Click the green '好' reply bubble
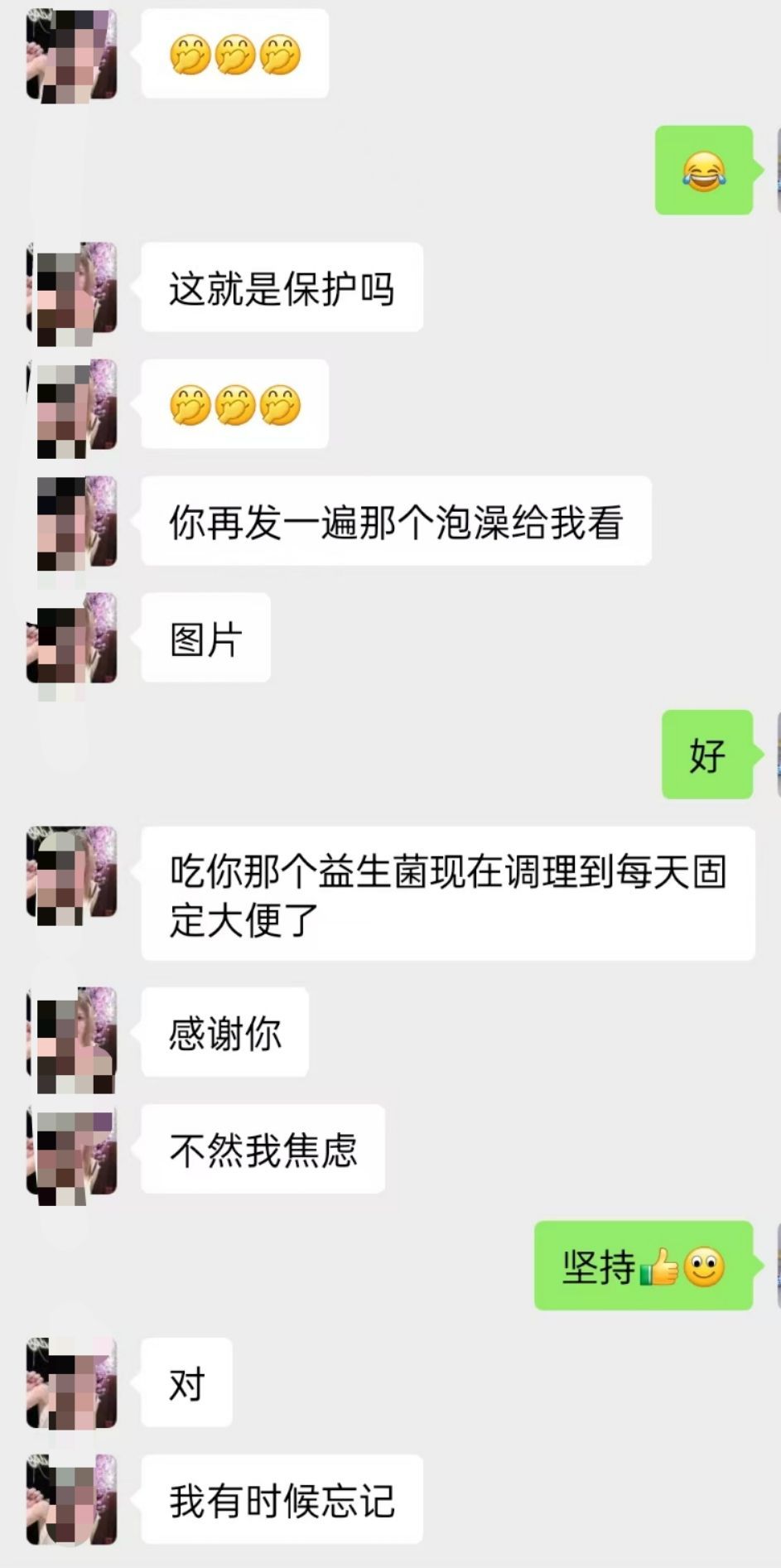 [708, 755]
